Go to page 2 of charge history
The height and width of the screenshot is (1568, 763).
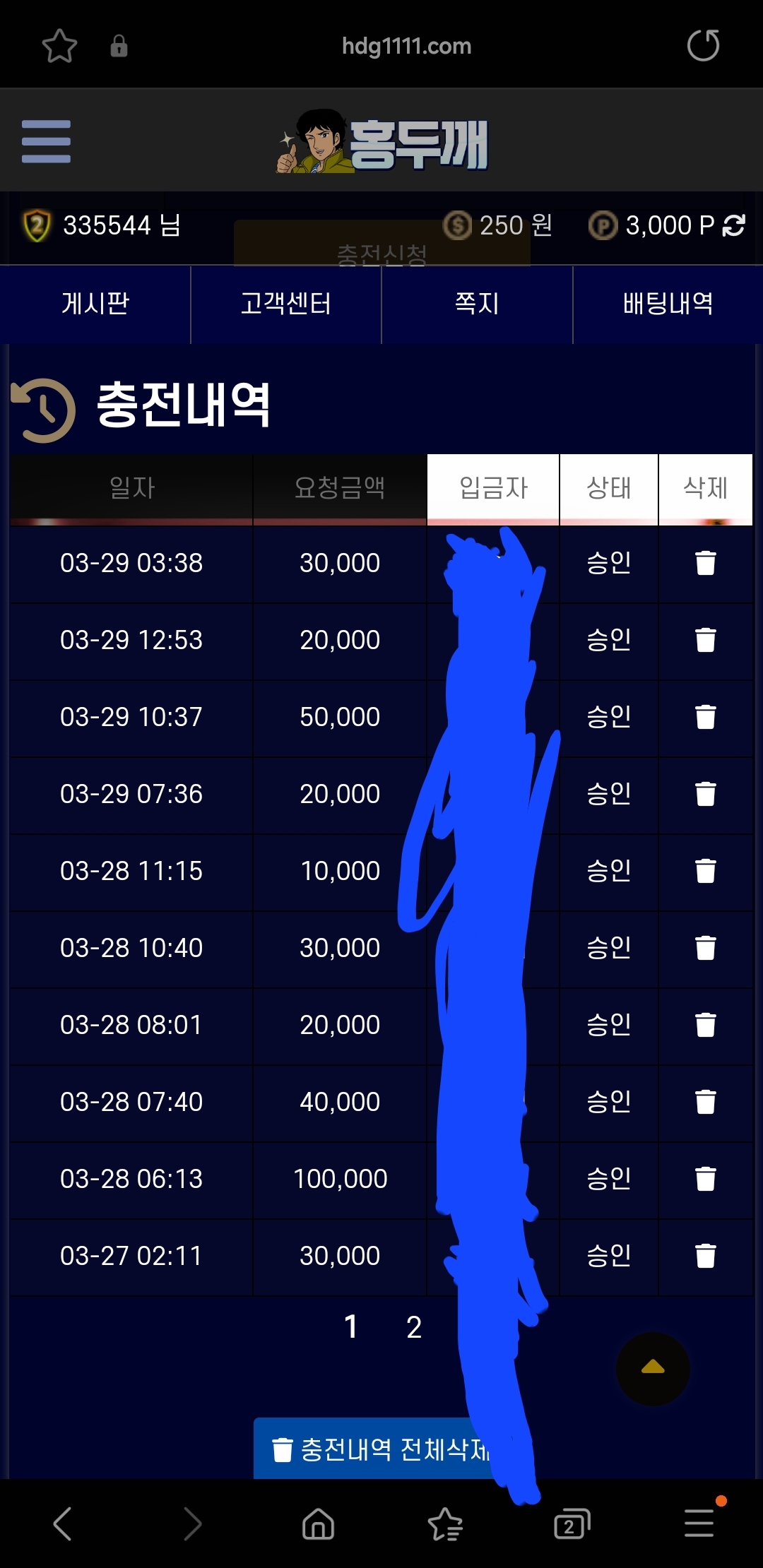[x=414, y=1327]
